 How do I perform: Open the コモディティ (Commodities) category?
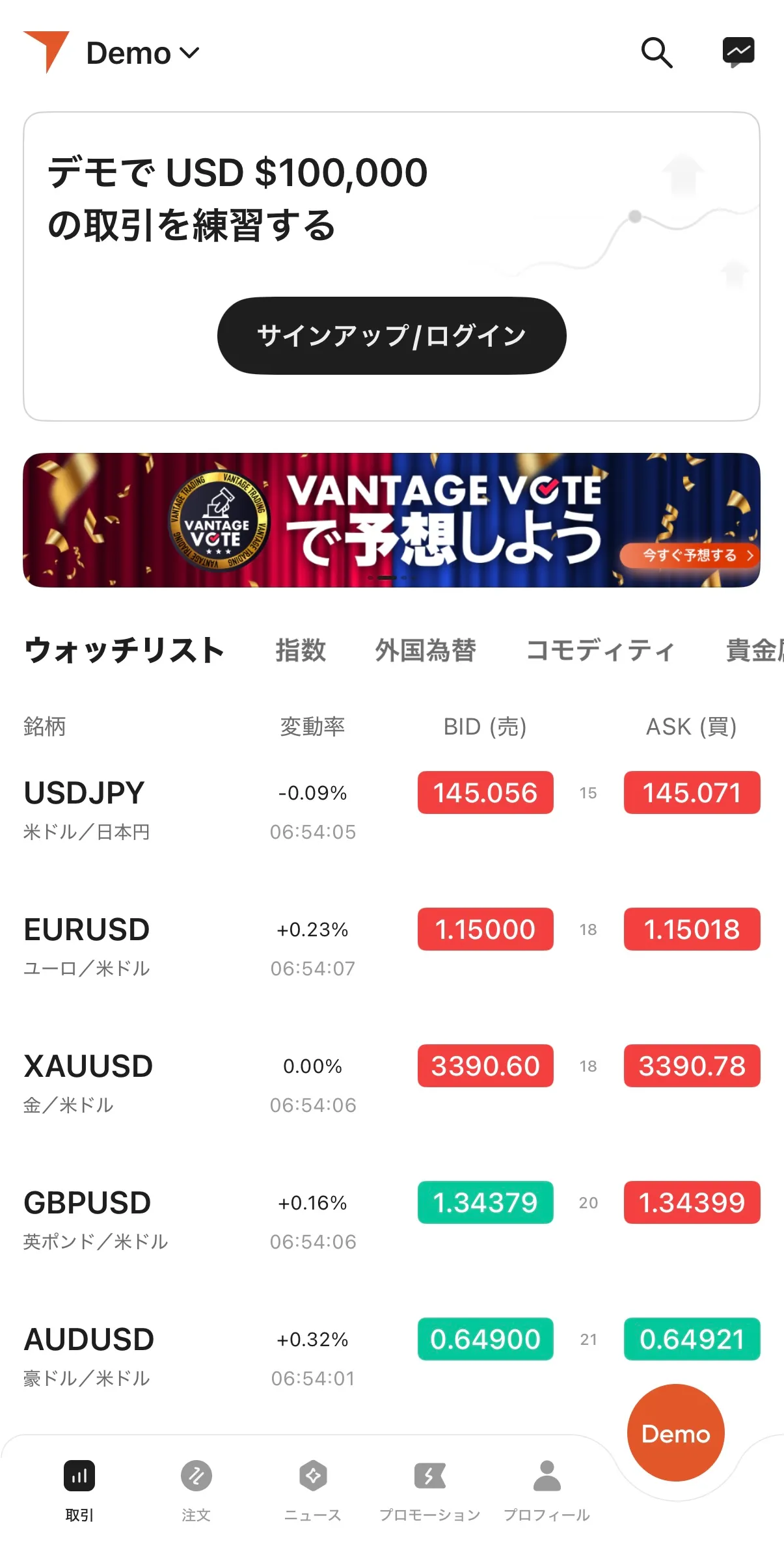(x=600, y=651)
